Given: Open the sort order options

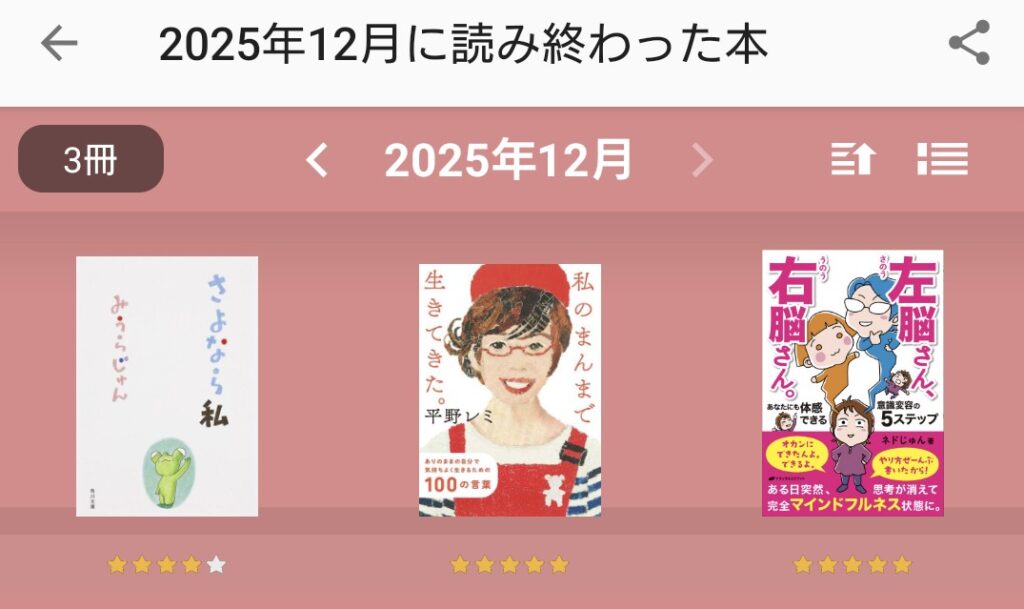Looking at the screenshot, I should click(x=852, y=158).
